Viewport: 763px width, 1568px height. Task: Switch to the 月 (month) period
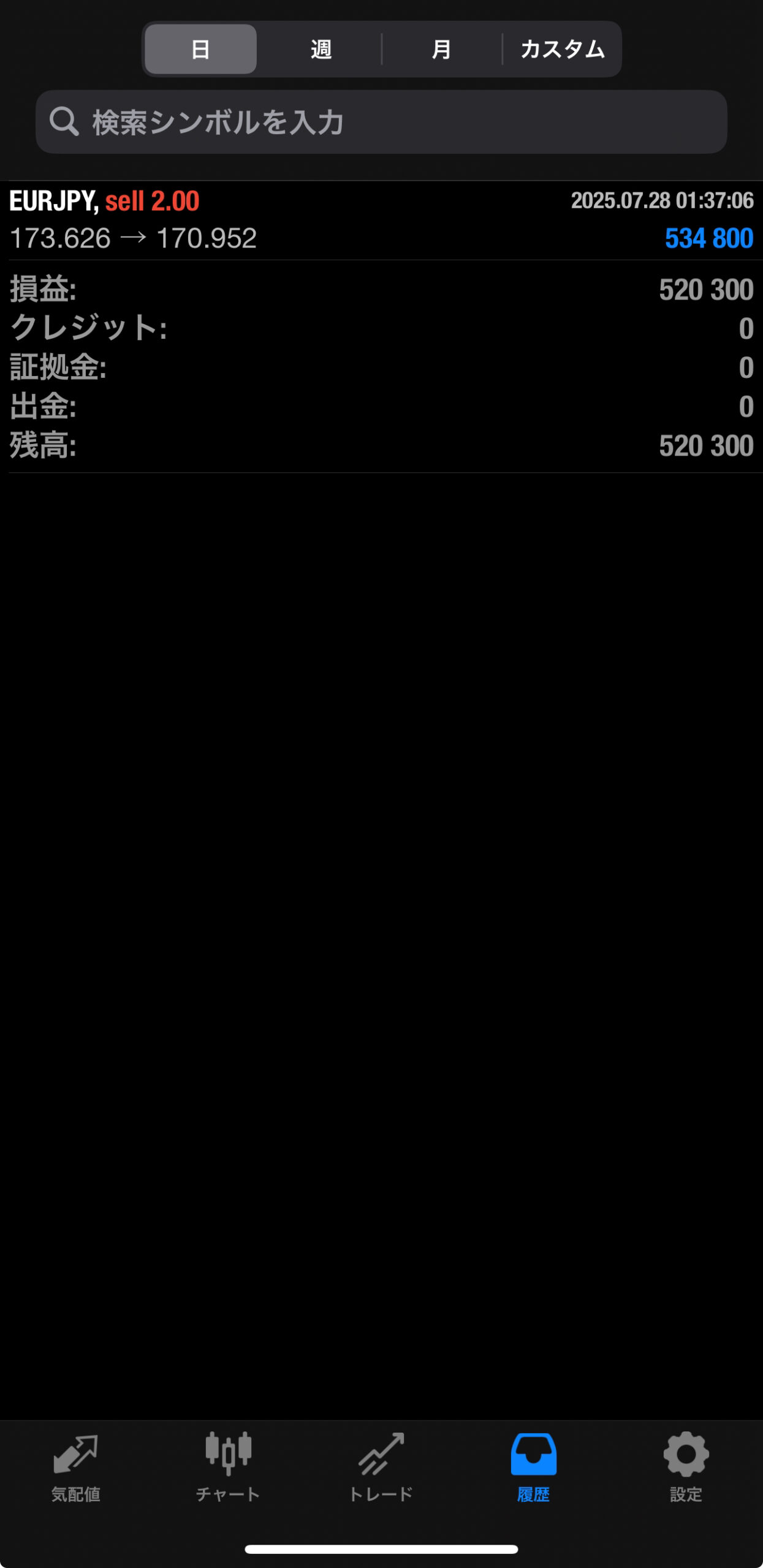coord(441,49)
